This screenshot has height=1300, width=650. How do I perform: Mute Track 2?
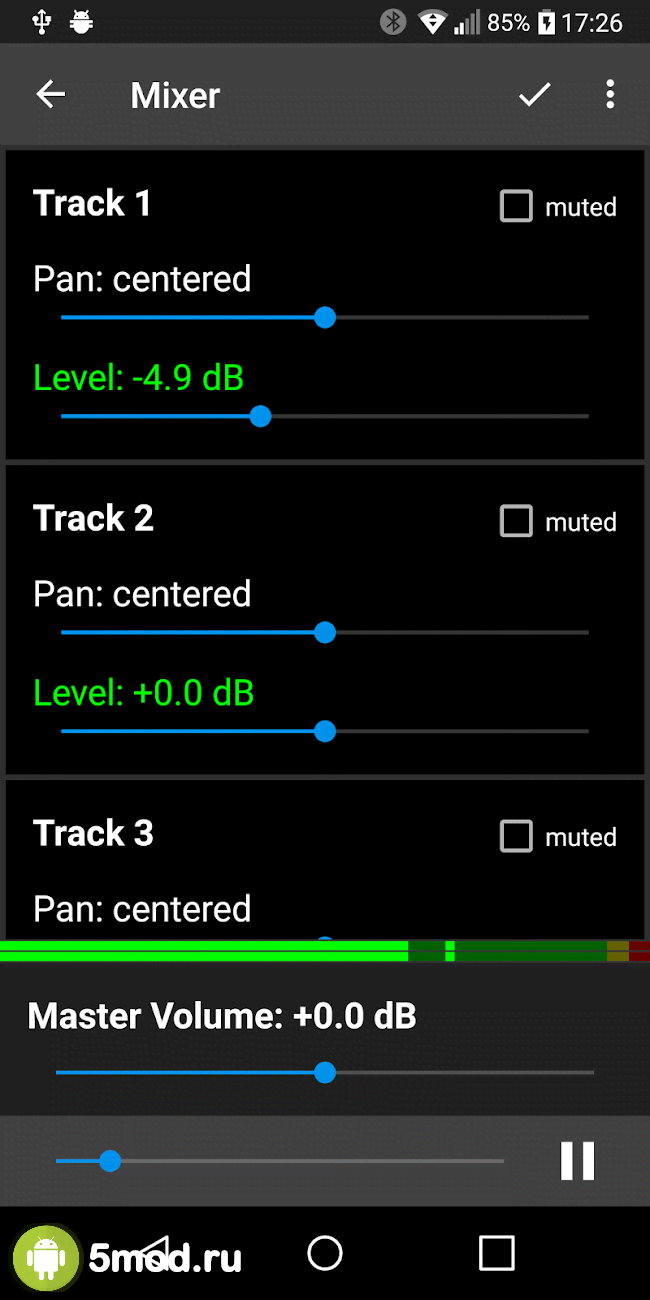pyautogui.click(x=516, y=522)
